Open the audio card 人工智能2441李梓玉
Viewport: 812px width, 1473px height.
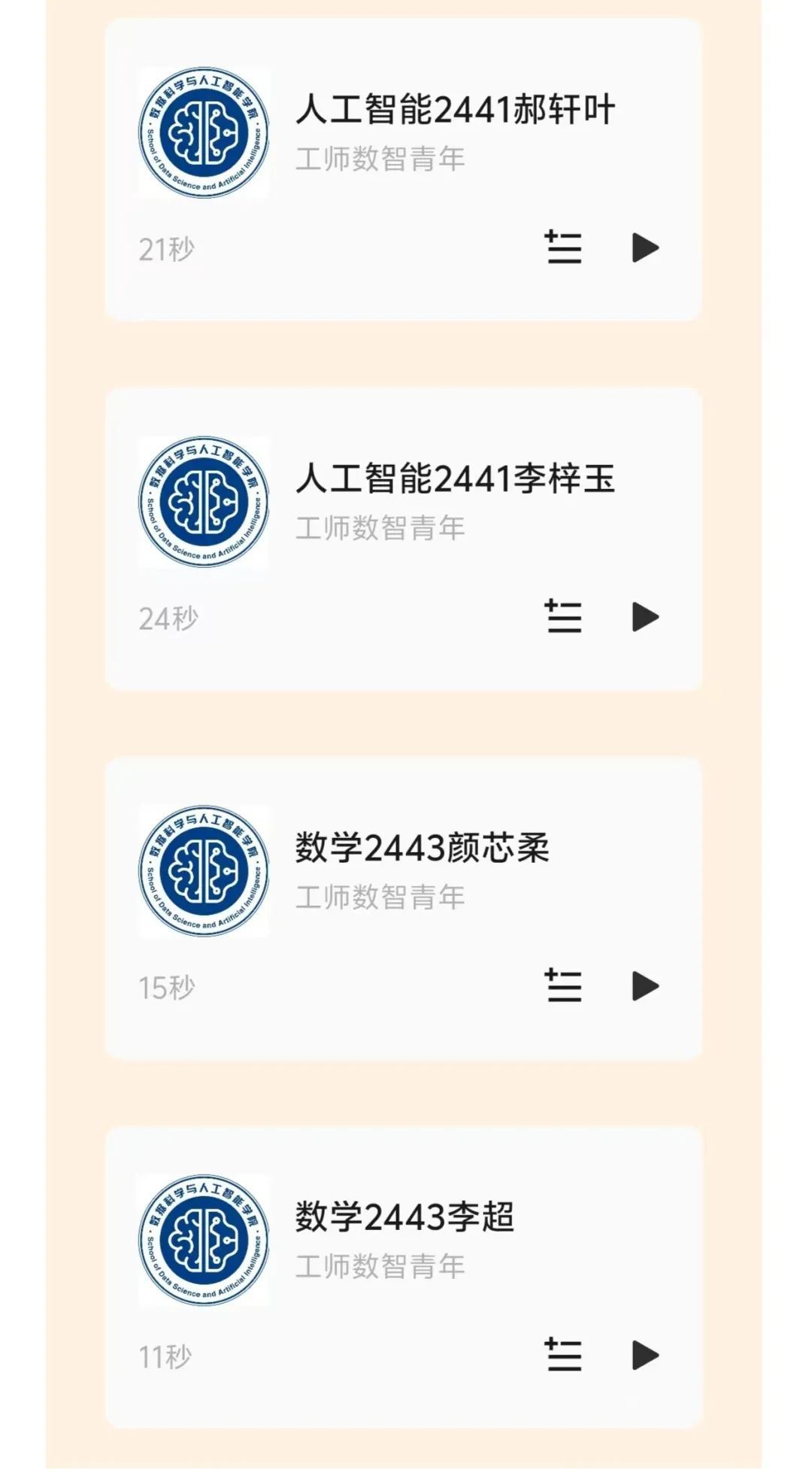click(404, 539)
